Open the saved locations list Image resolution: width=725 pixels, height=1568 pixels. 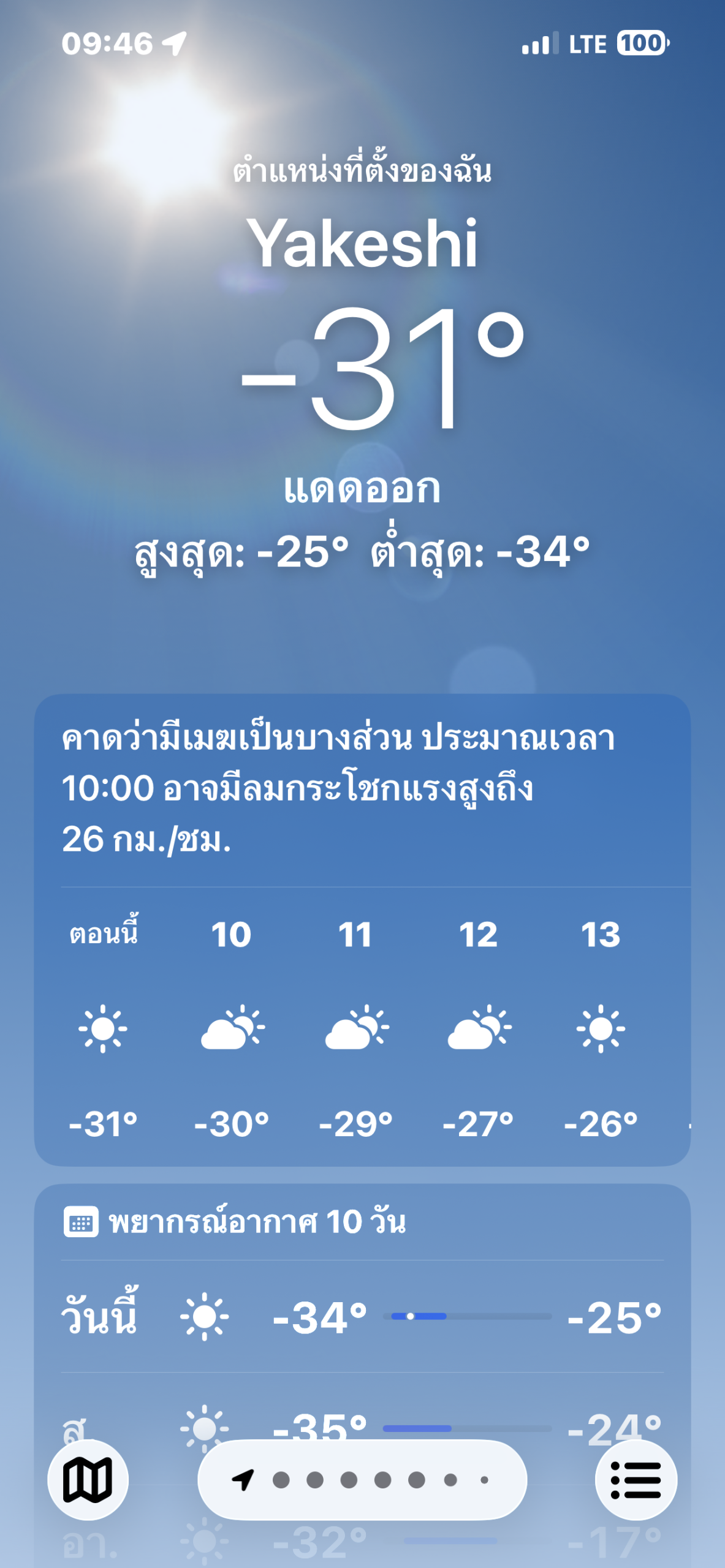pyautogui.click(x=636, y=1479)
